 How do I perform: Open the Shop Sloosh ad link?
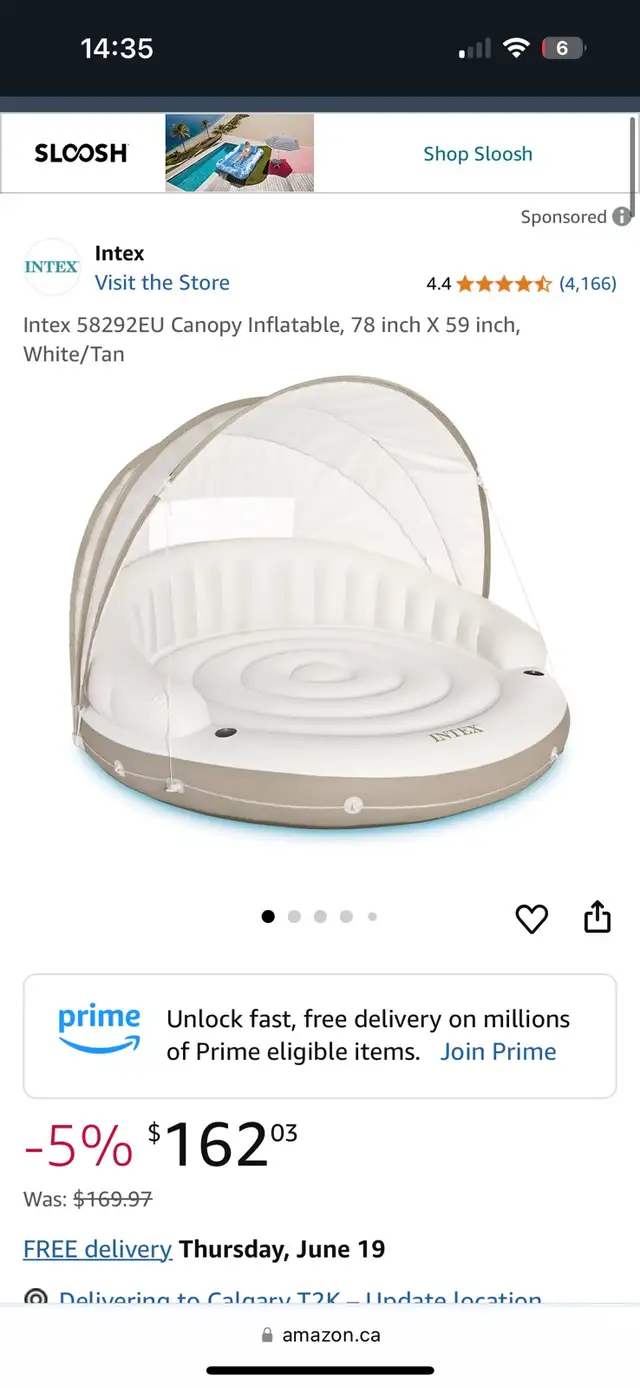[477, 154]
